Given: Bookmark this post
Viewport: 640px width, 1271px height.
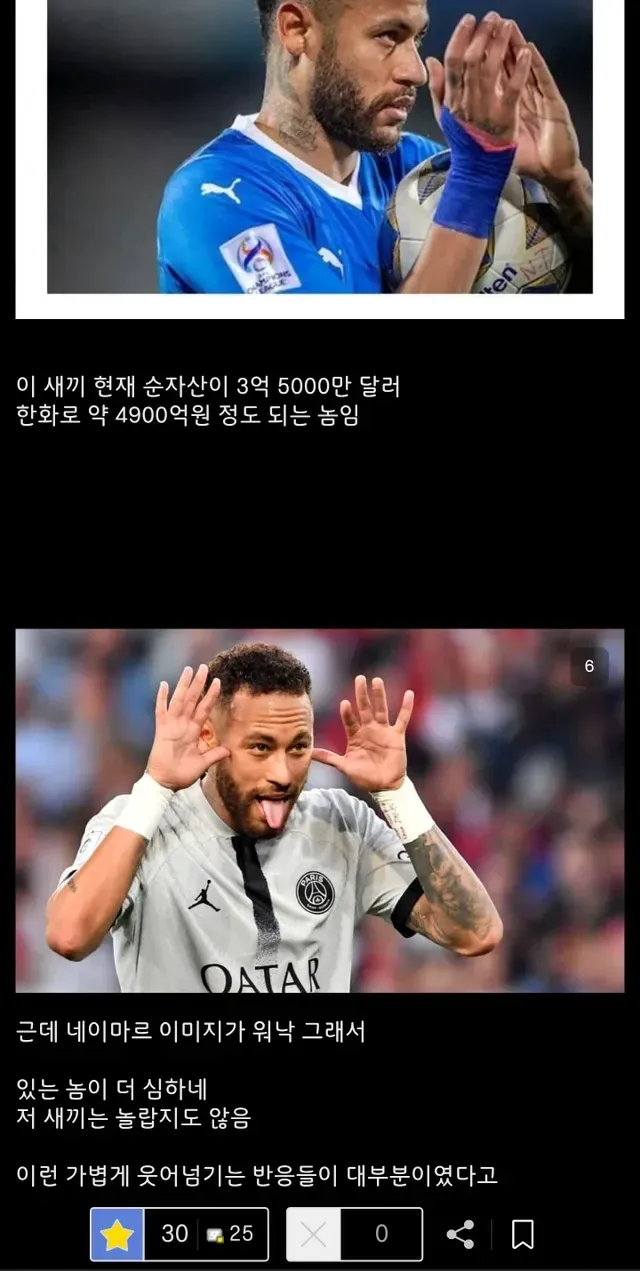Looking at the screenshot, I should pos(522,1234).
